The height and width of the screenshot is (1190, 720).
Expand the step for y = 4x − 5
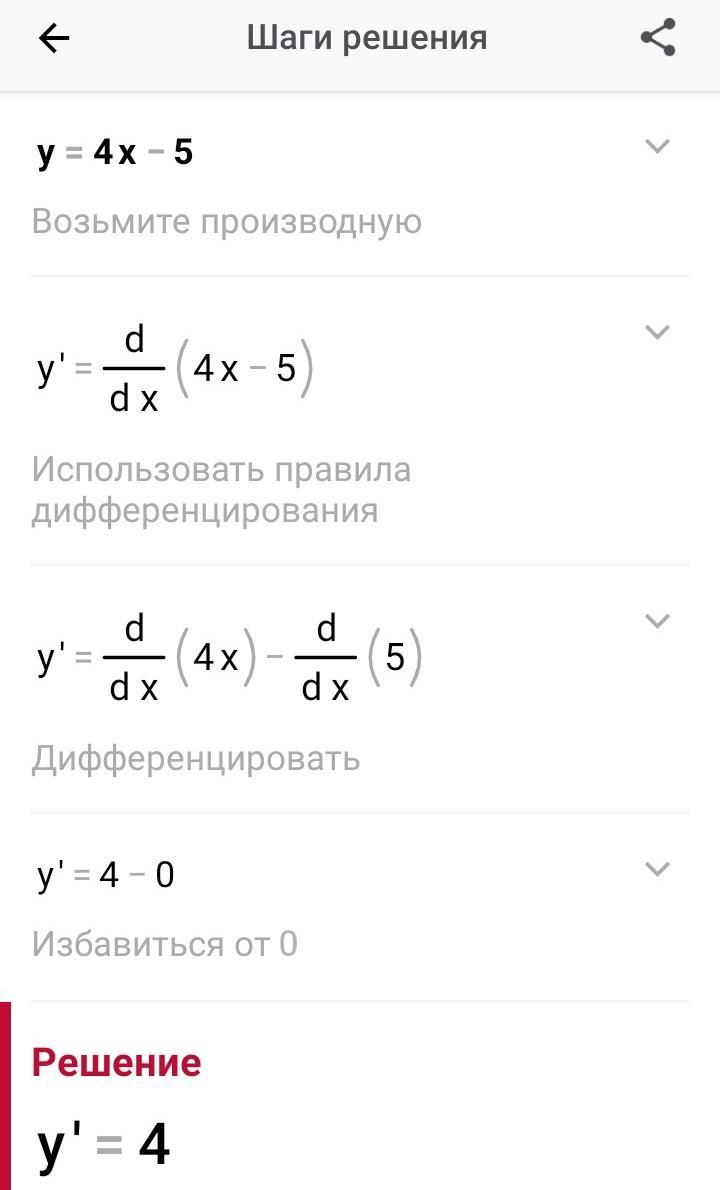(657, 147)
